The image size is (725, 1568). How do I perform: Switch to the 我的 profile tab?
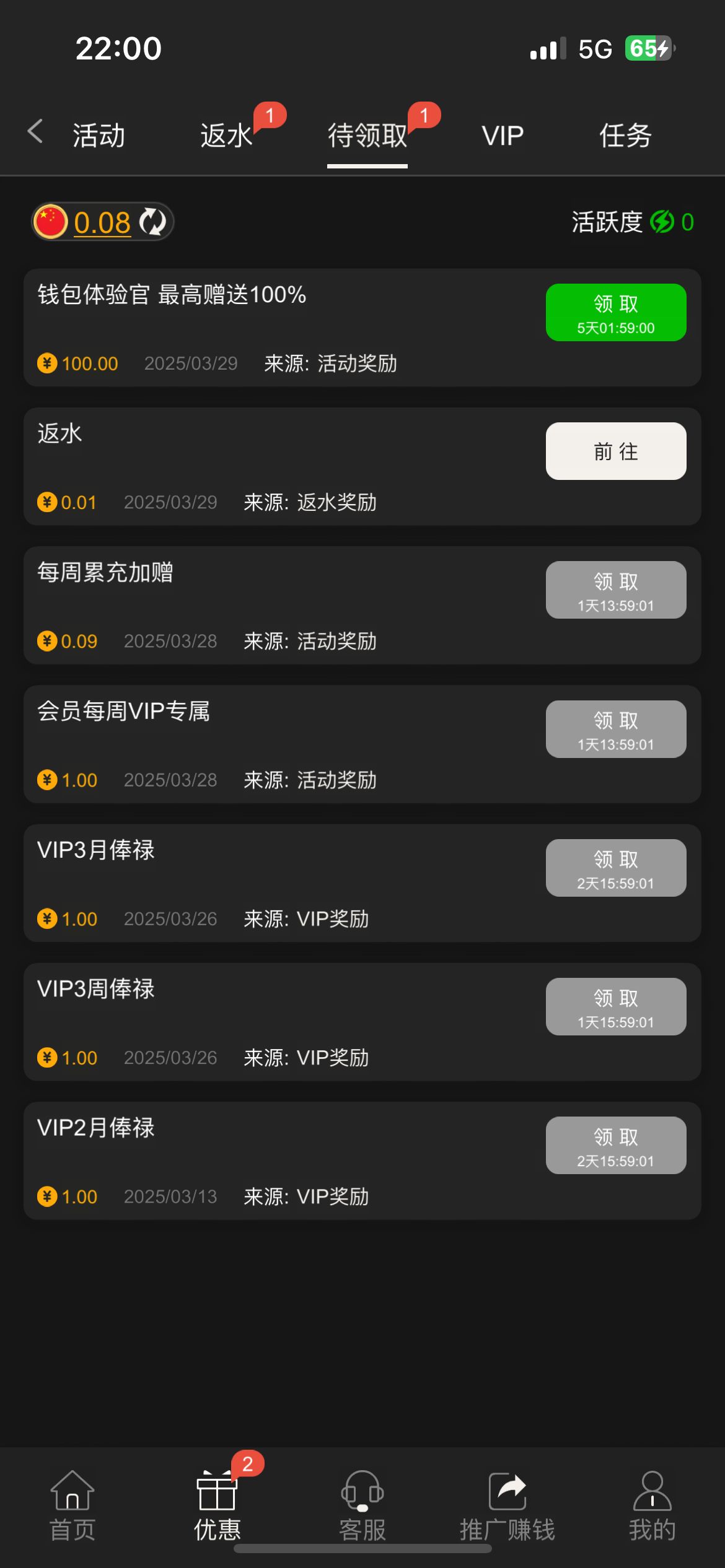coord(652,1506)
